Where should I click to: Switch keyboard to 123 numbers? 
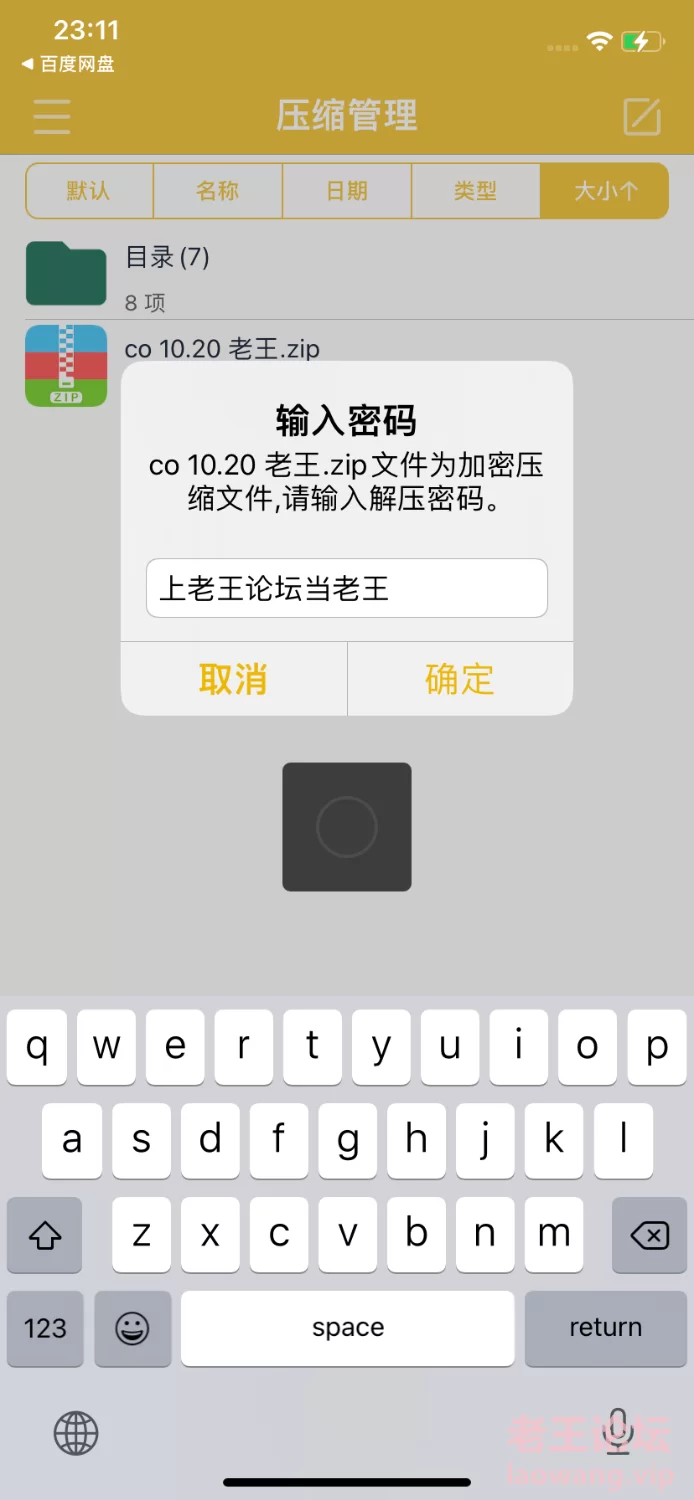45,1328
